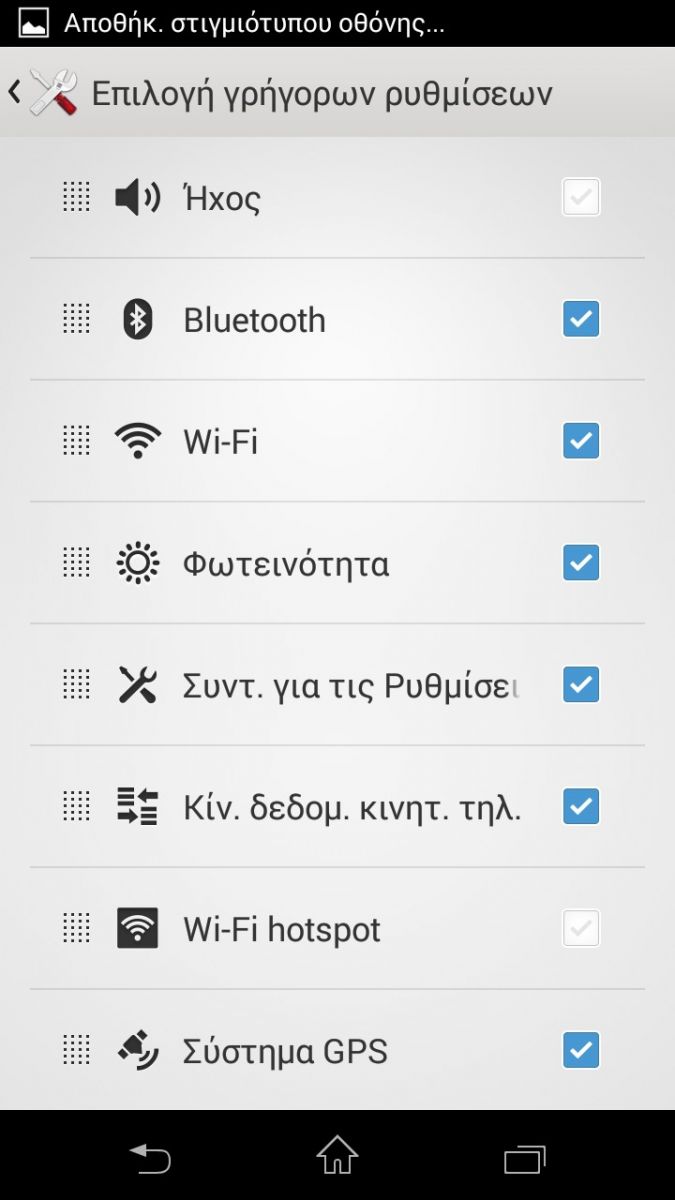Tap the Ήχος checkbox
675x1200 pixels.
[581, 197]
